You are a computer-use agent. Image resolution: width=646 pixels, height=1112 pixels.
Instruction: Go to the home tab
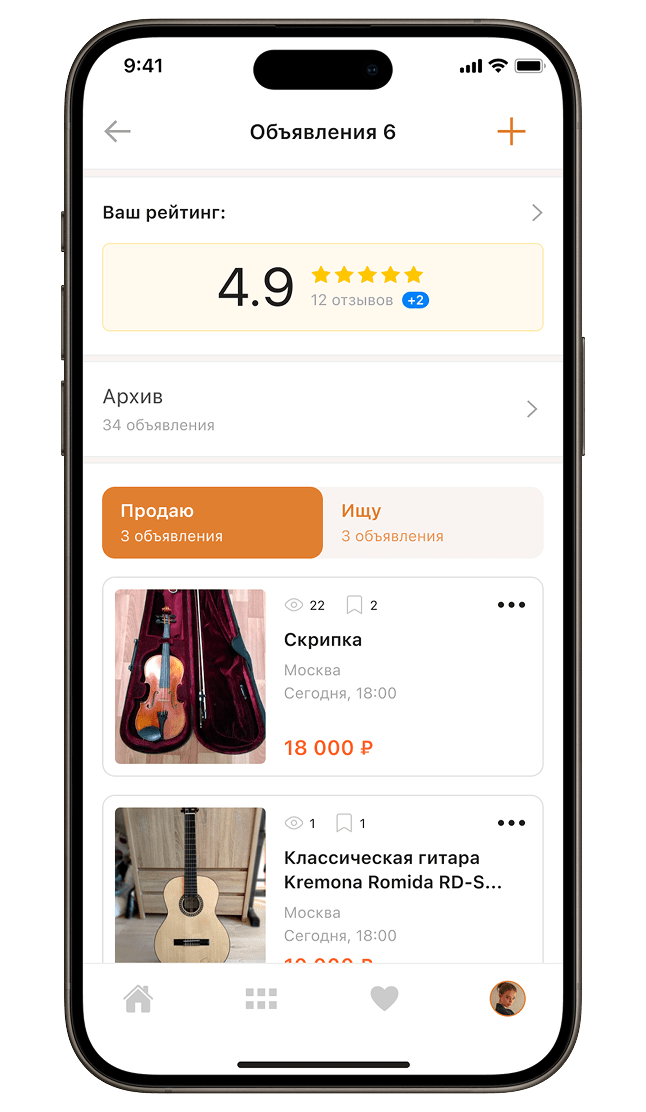click(138, 998)
